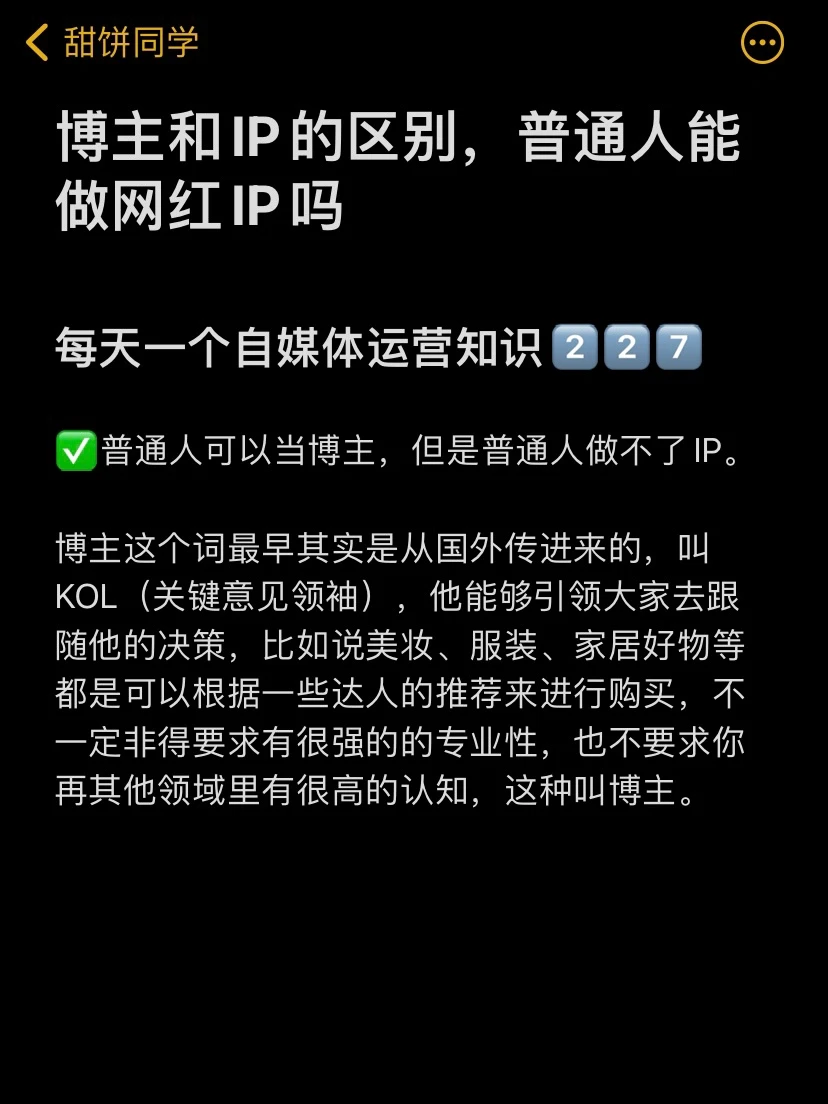
Task: Select the subtitle 每天一个自媒体运营知识
Action: click(x=300, y=345)
